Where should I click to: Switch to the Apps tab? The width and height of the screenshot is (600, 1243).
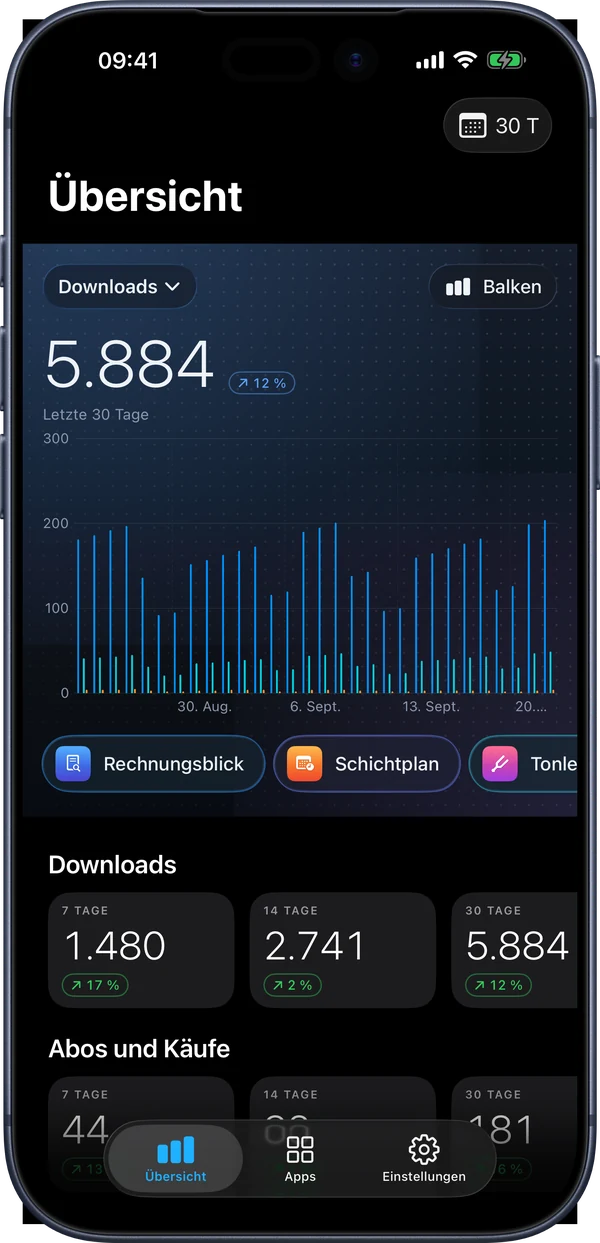(x=300, y=1159)
